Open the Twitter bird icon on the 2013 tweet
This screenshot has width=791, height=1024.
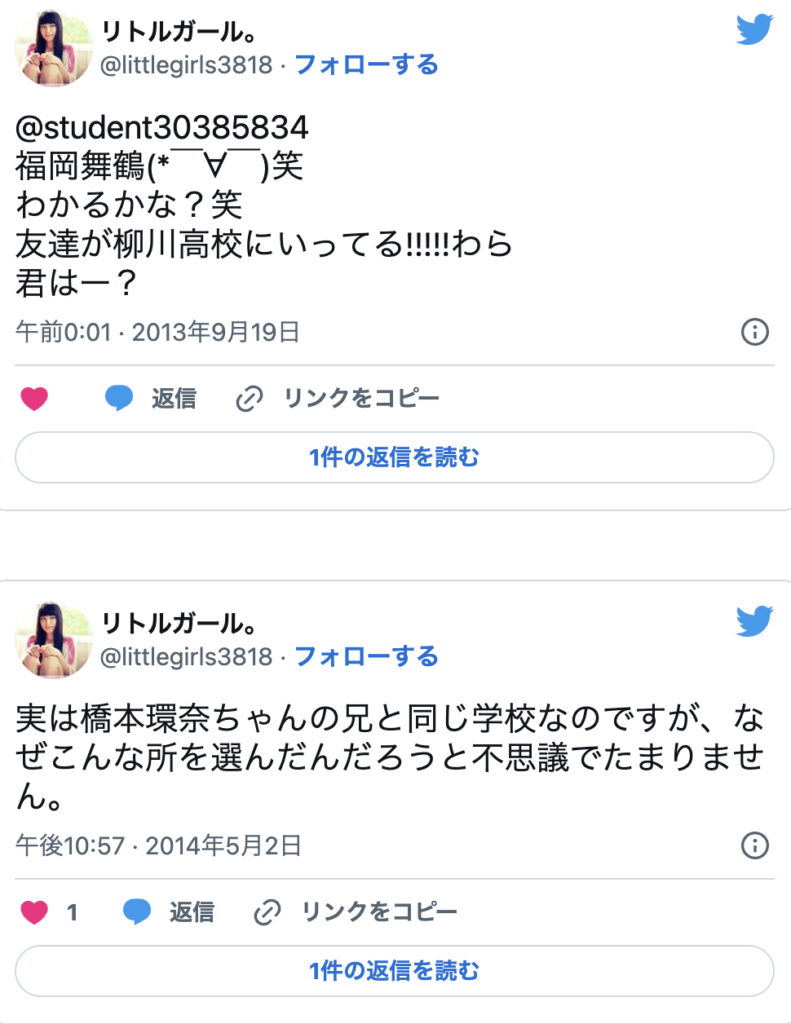pos(755,30)
